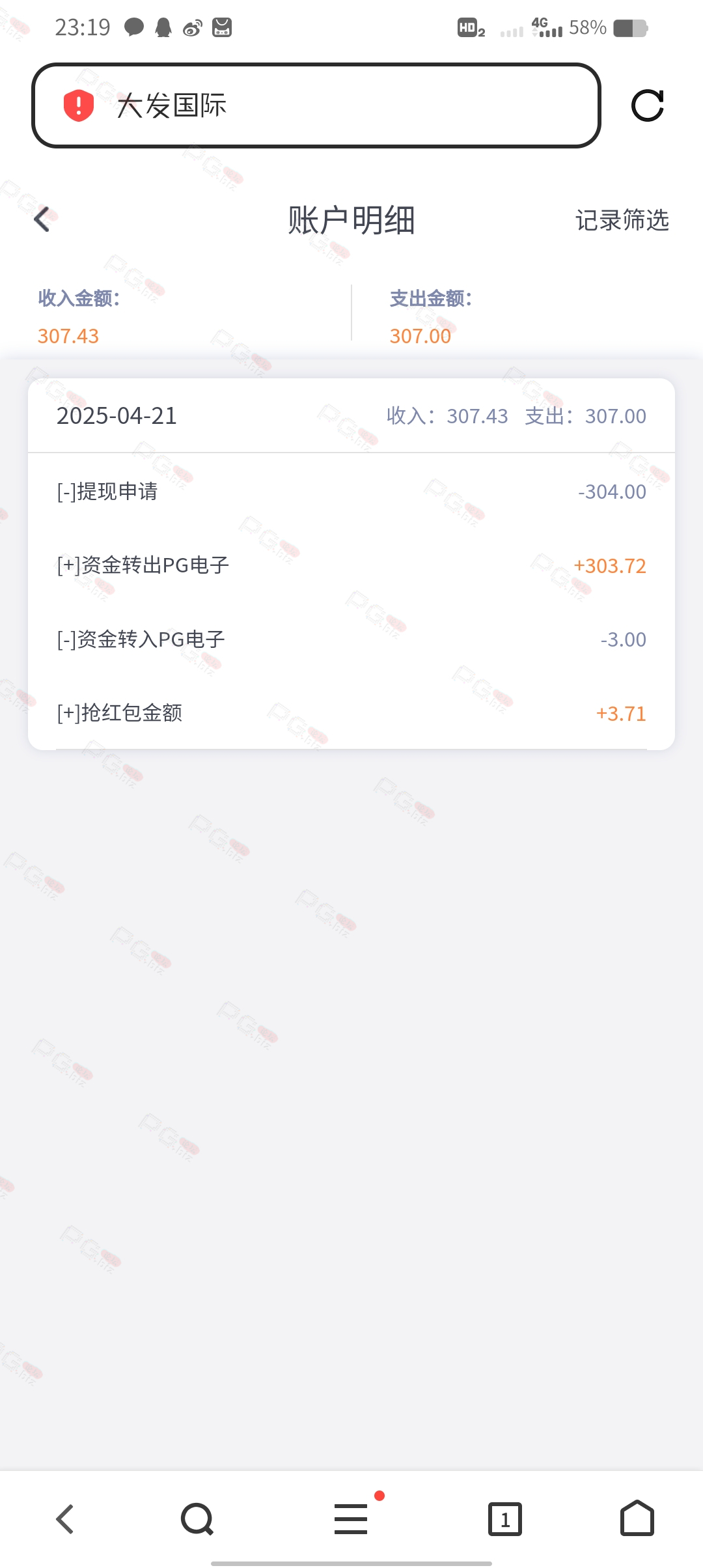The image size is (703, 1568).
Task: Open the 资金转出PG电子 transaction entry
Action: coord(351,565)
